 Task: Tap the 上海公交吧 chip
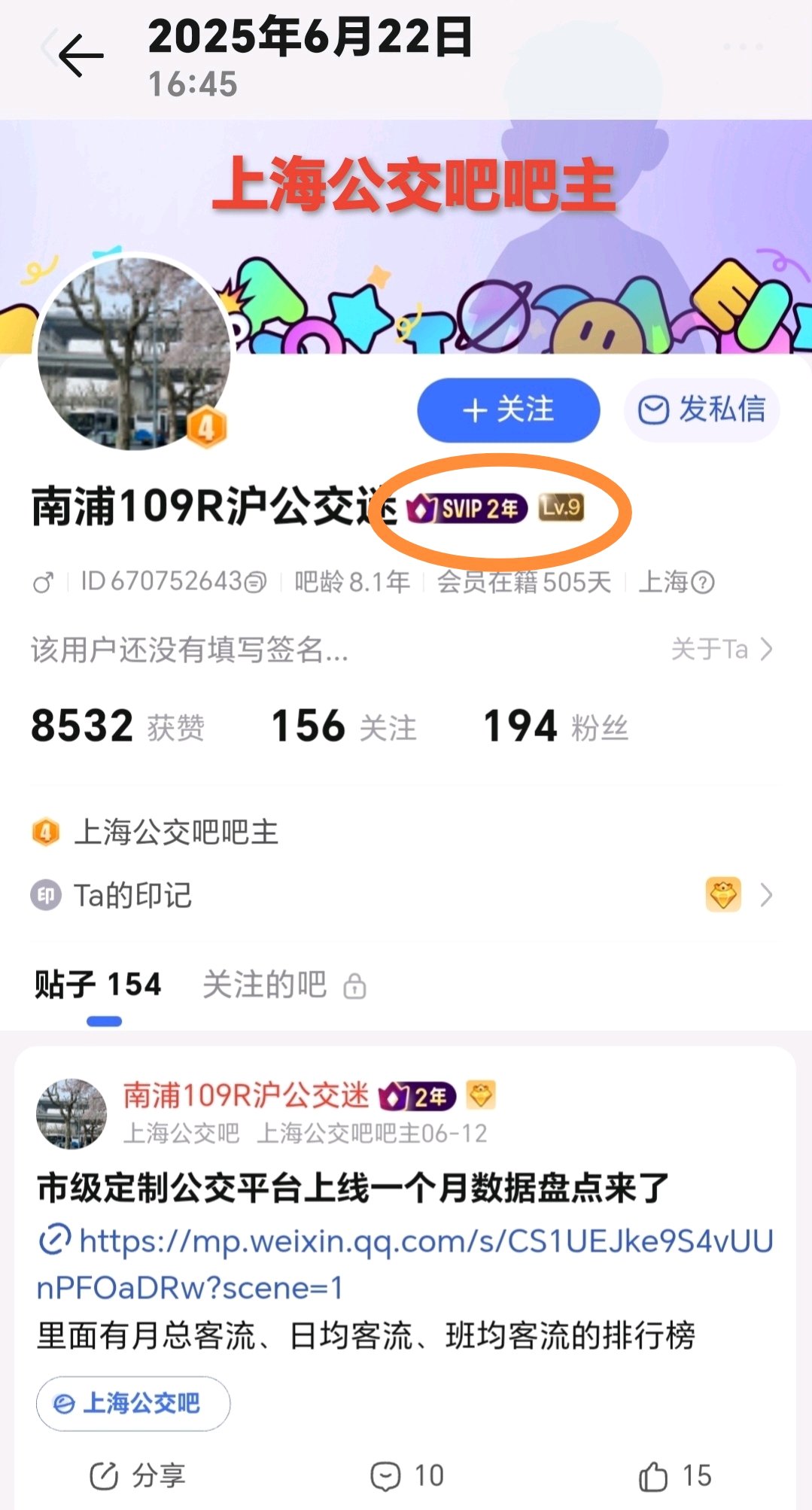[133, 1403]
